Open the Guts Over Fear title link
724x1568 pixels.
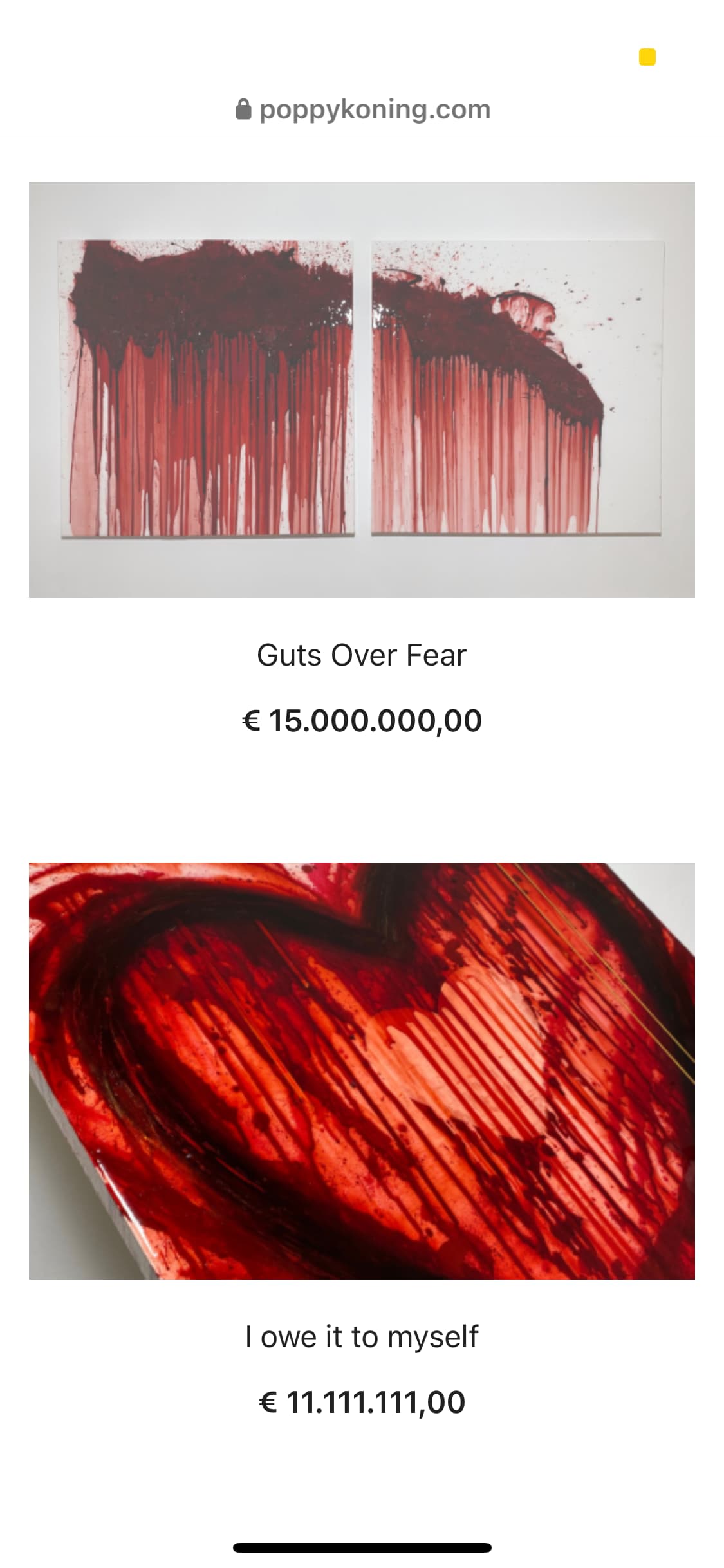(x=362, y=655)
